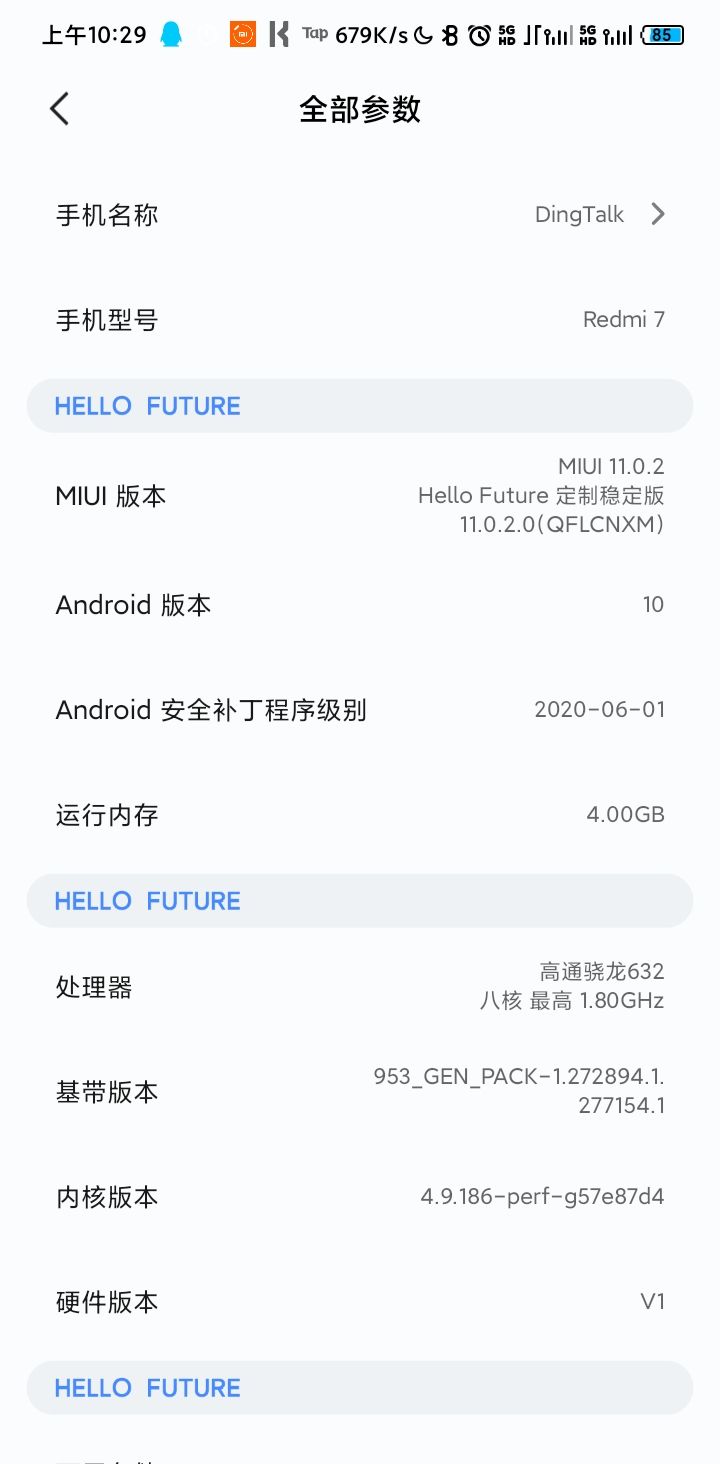
Task: Tap the 内核版本 row
Action: coord(360,1197)
